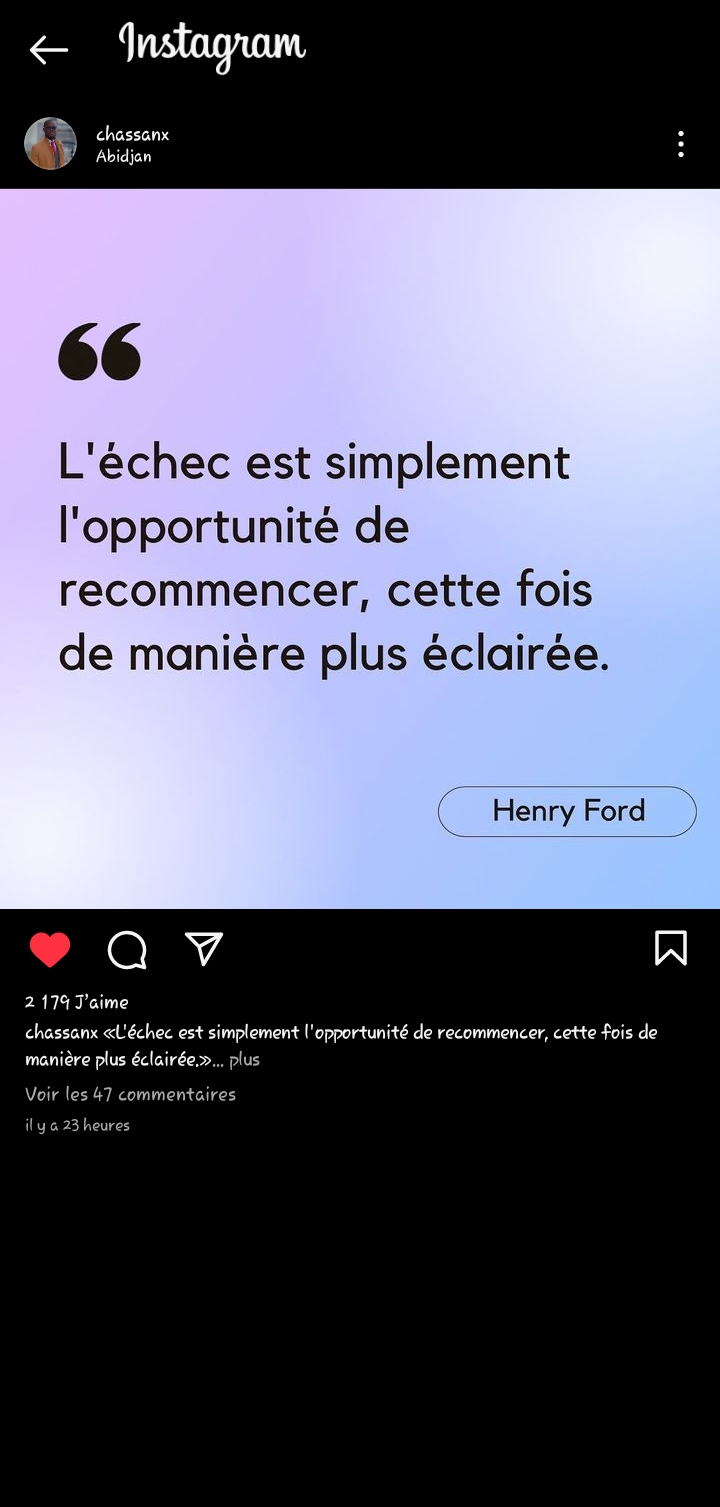Open chassanx profile picture
The image size is (720, 1507).
click(x=50, y=144)
